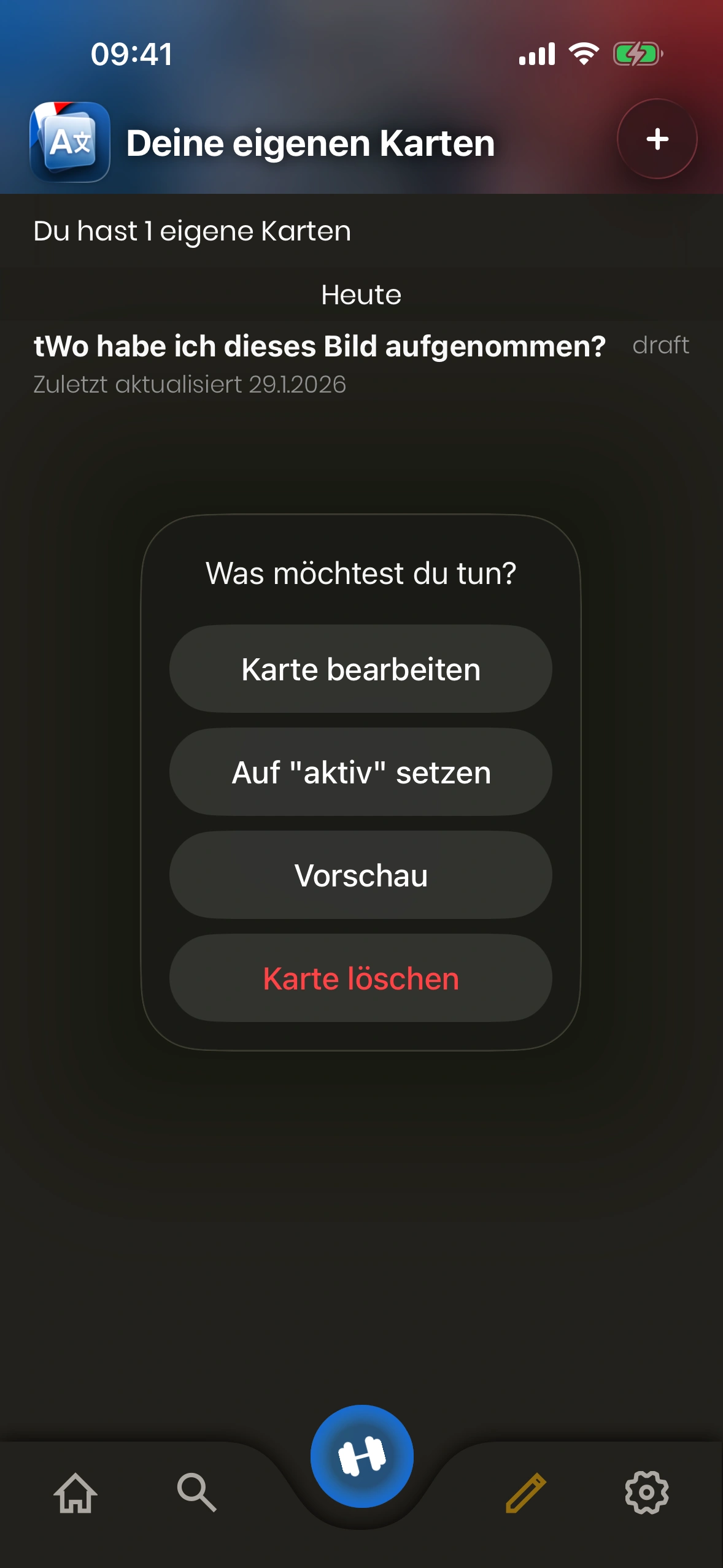723x1568 pixels.
Task: Choose Karte bearbeiten to edit the card
Action: point(361,669)
